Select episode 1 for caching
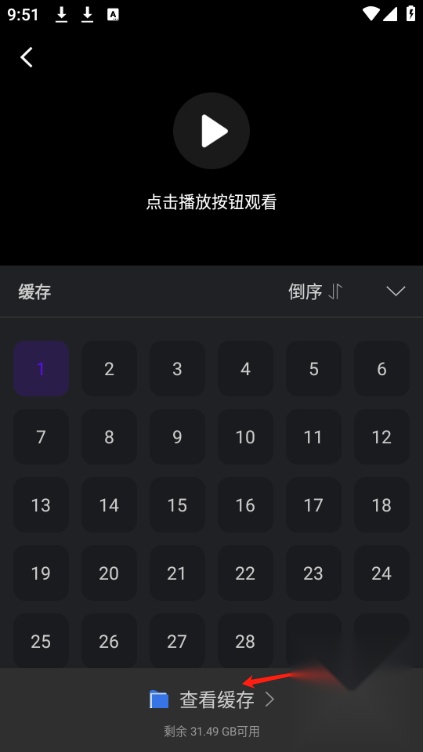The width and height of the screenshot is (423, 752). point(41,369)
